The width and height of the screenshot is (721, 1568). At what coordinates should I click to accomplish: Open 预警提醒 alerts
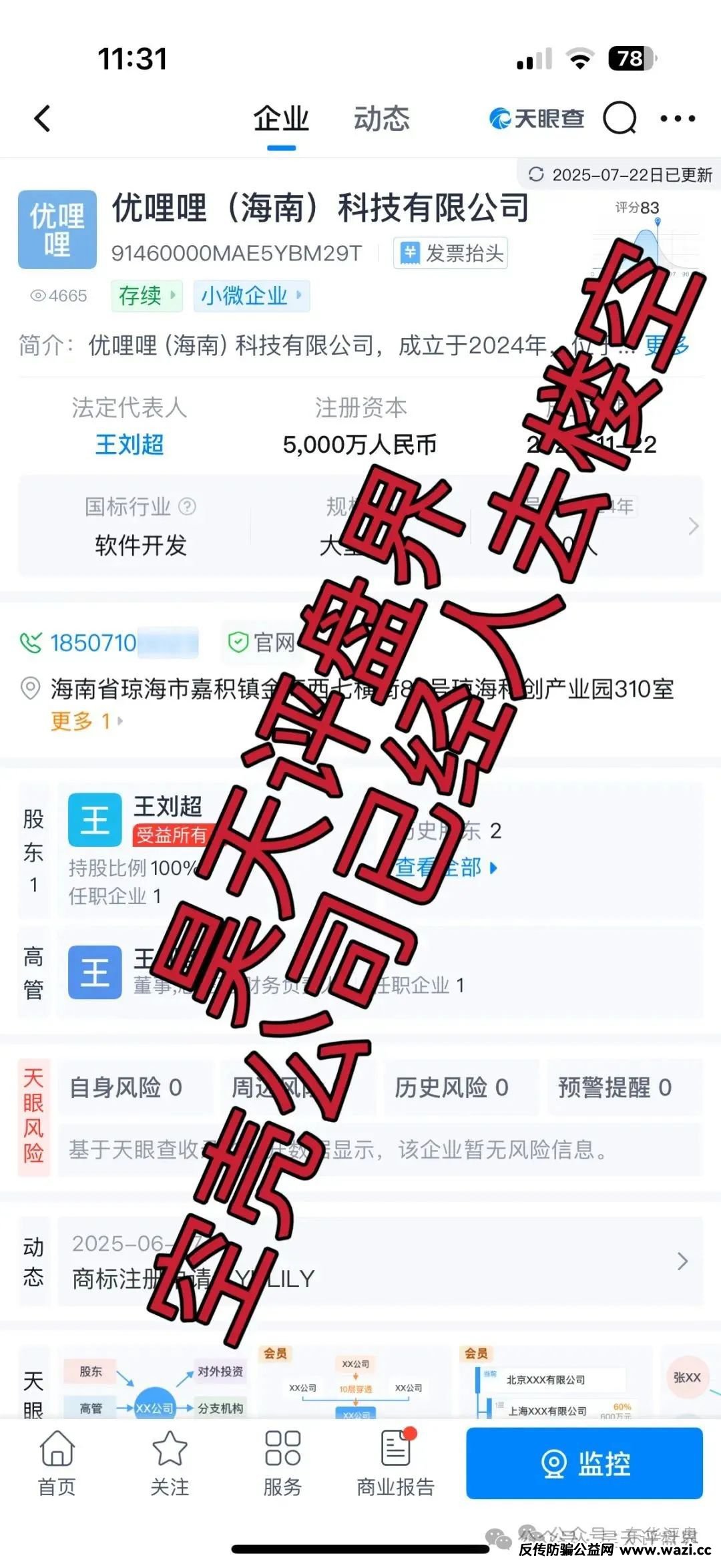coord(615,1088)
